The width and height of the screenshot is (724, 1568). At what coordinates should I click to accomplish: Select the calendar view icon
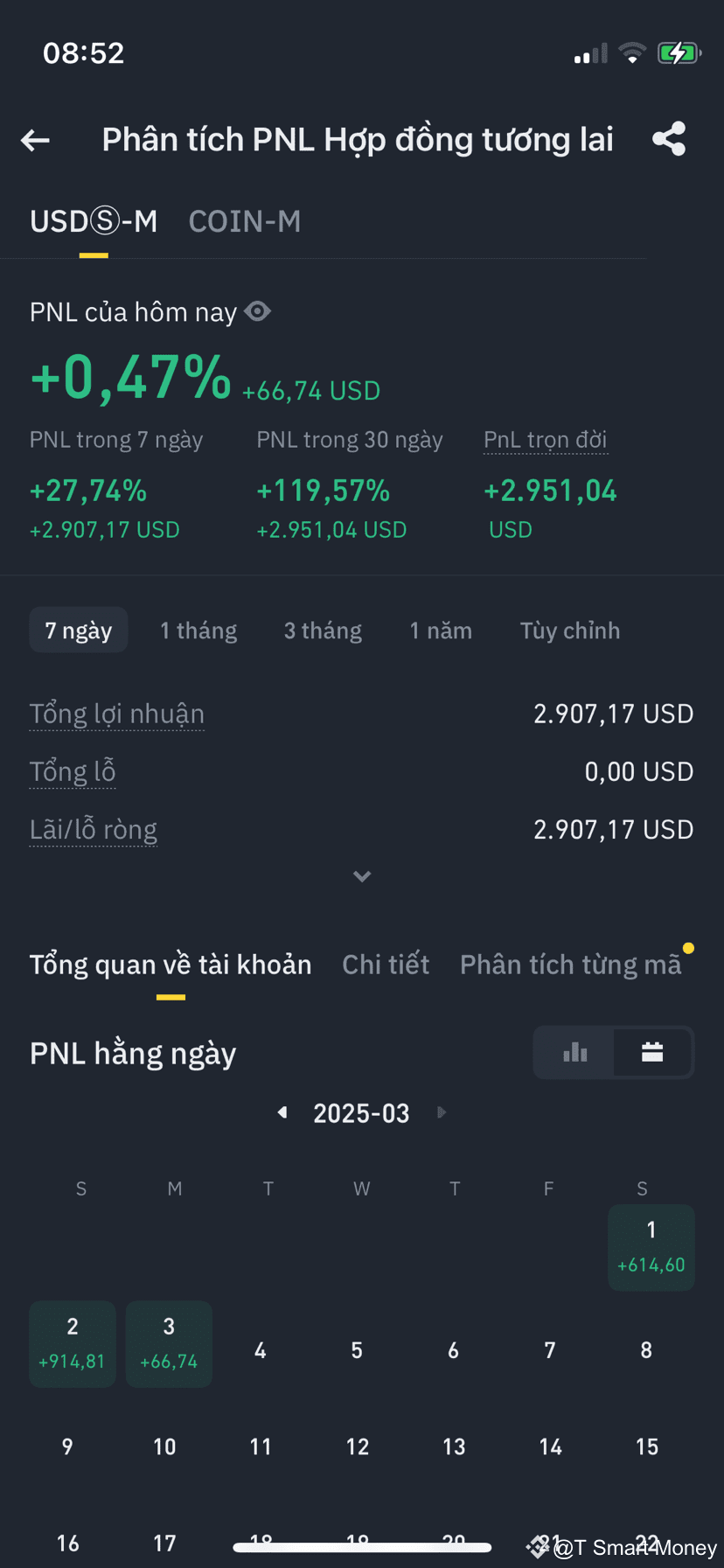(x=652, y=1052)
